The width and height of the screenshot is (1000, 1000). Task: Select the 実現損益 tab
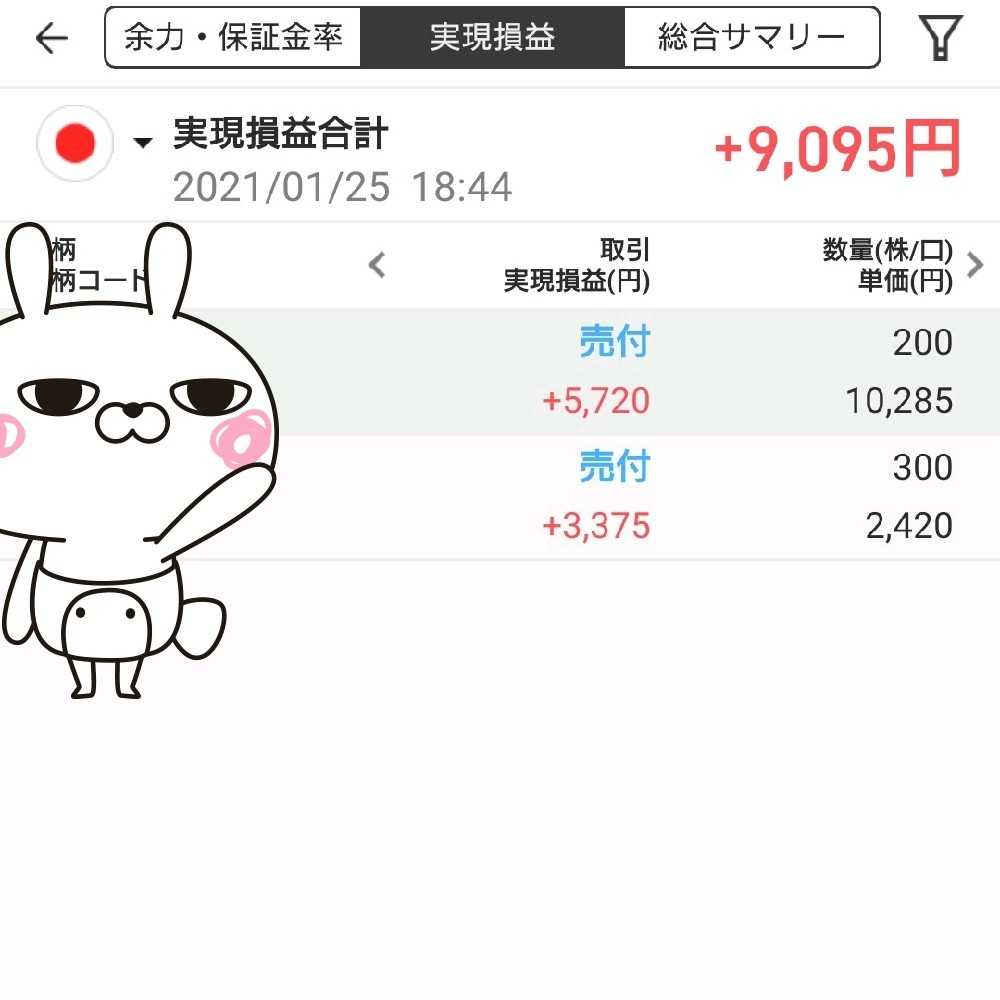coord(492,38)
